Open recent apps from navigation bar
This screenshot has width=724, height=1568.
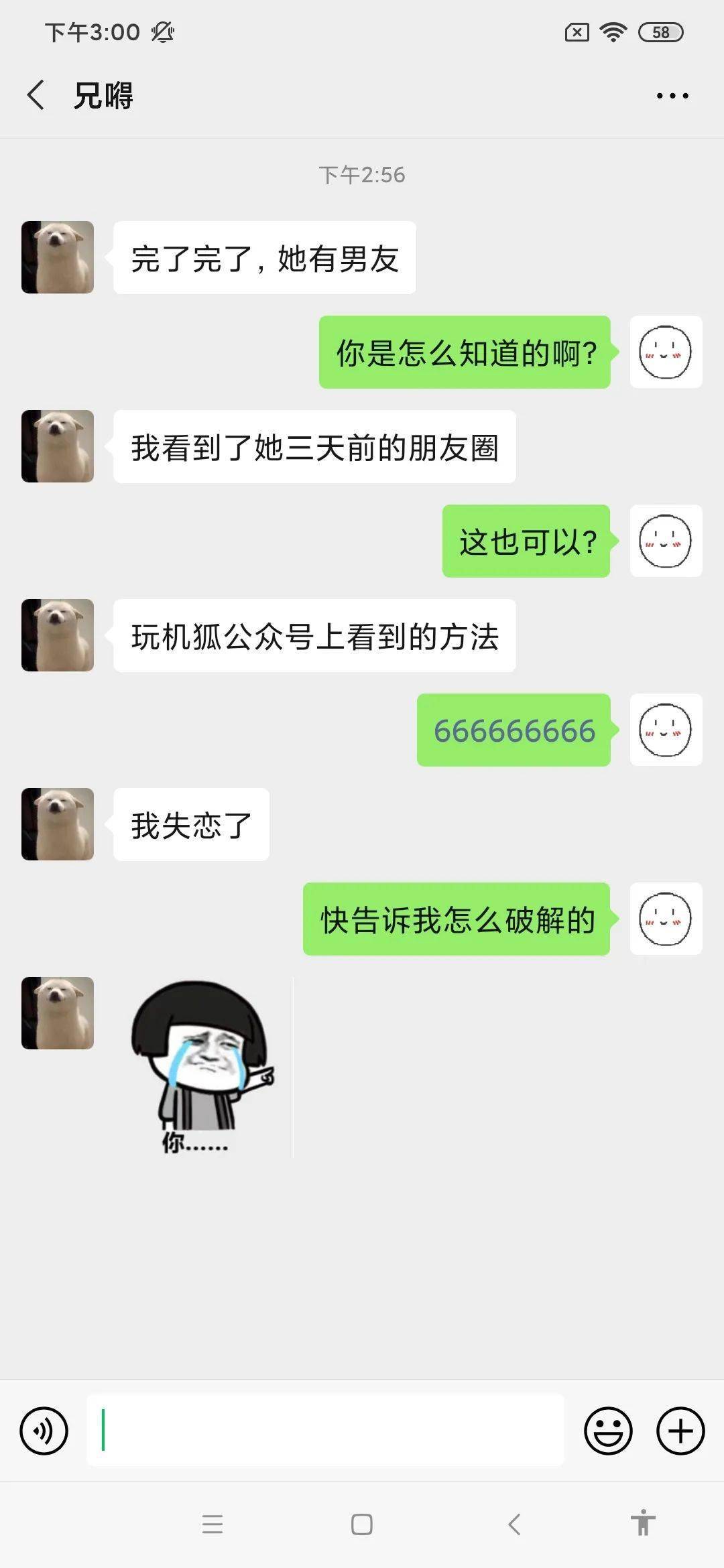point(213,1524)
